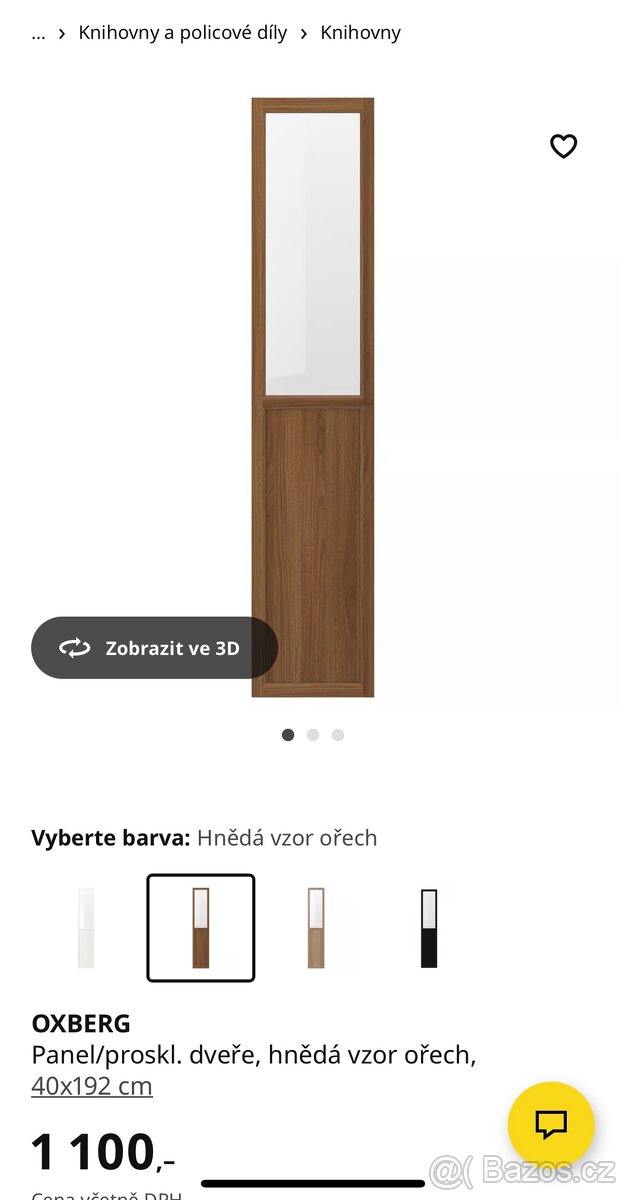This screenshot has height=1200, width=626.
Task: Choose the light oak color variant
Action: pos(316,928)
